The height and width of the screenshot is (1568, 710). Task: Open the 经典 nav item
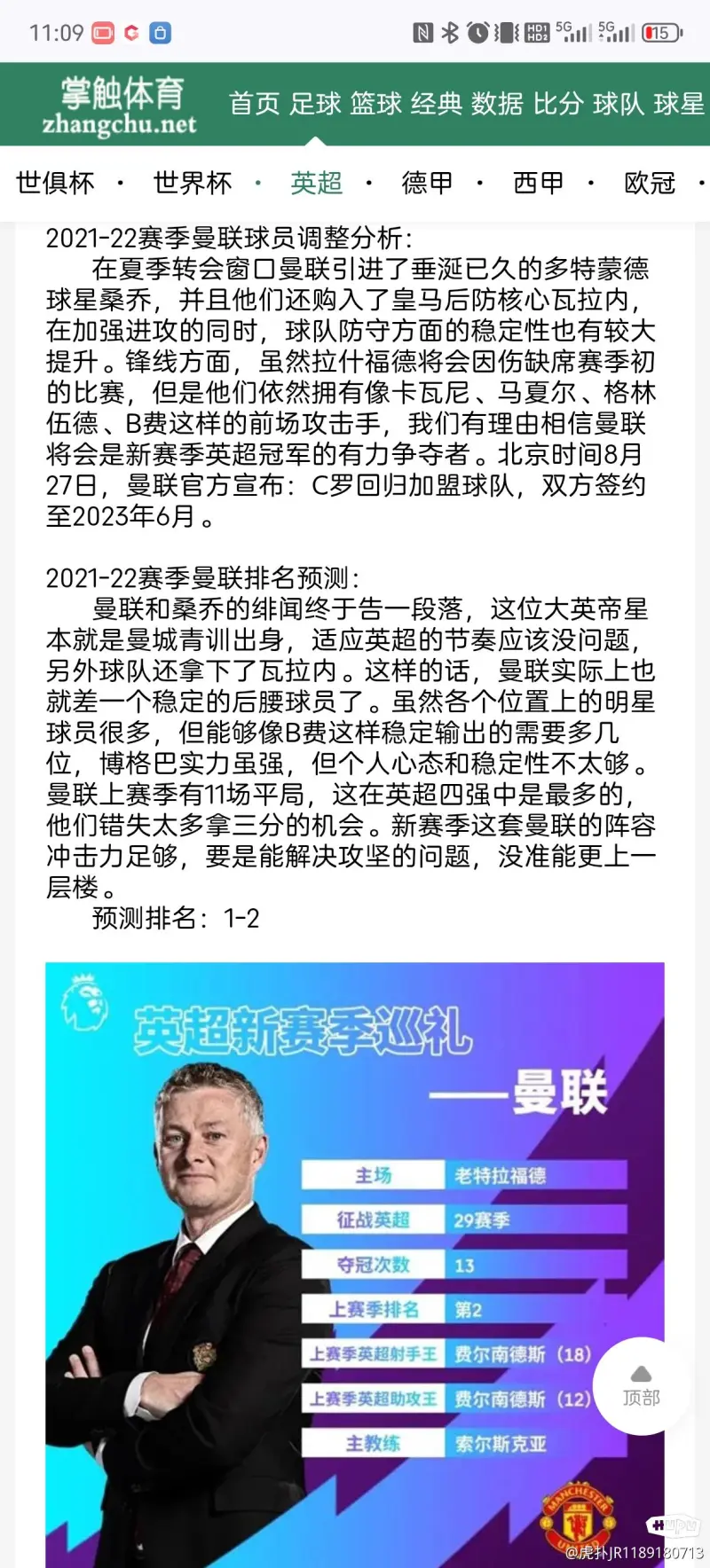click(x=437, y=104)
